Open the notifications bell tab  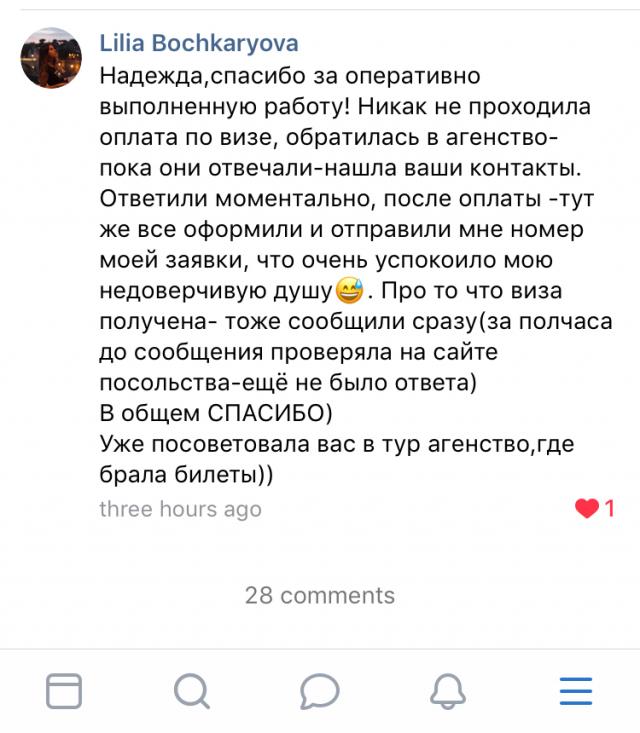(x=448, y=691)
